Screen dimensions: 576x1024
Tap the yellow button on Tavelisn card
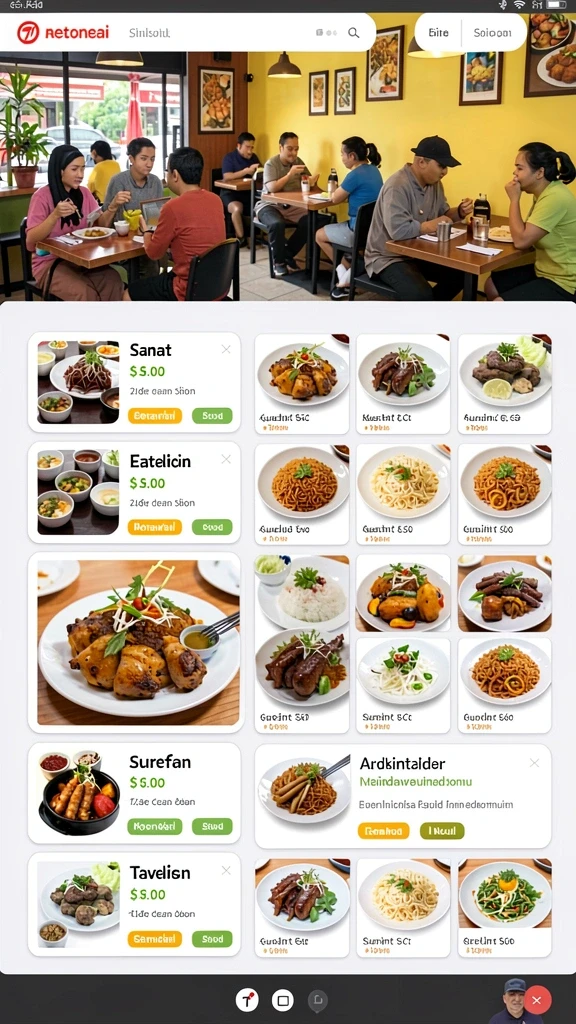pos(155,939)
